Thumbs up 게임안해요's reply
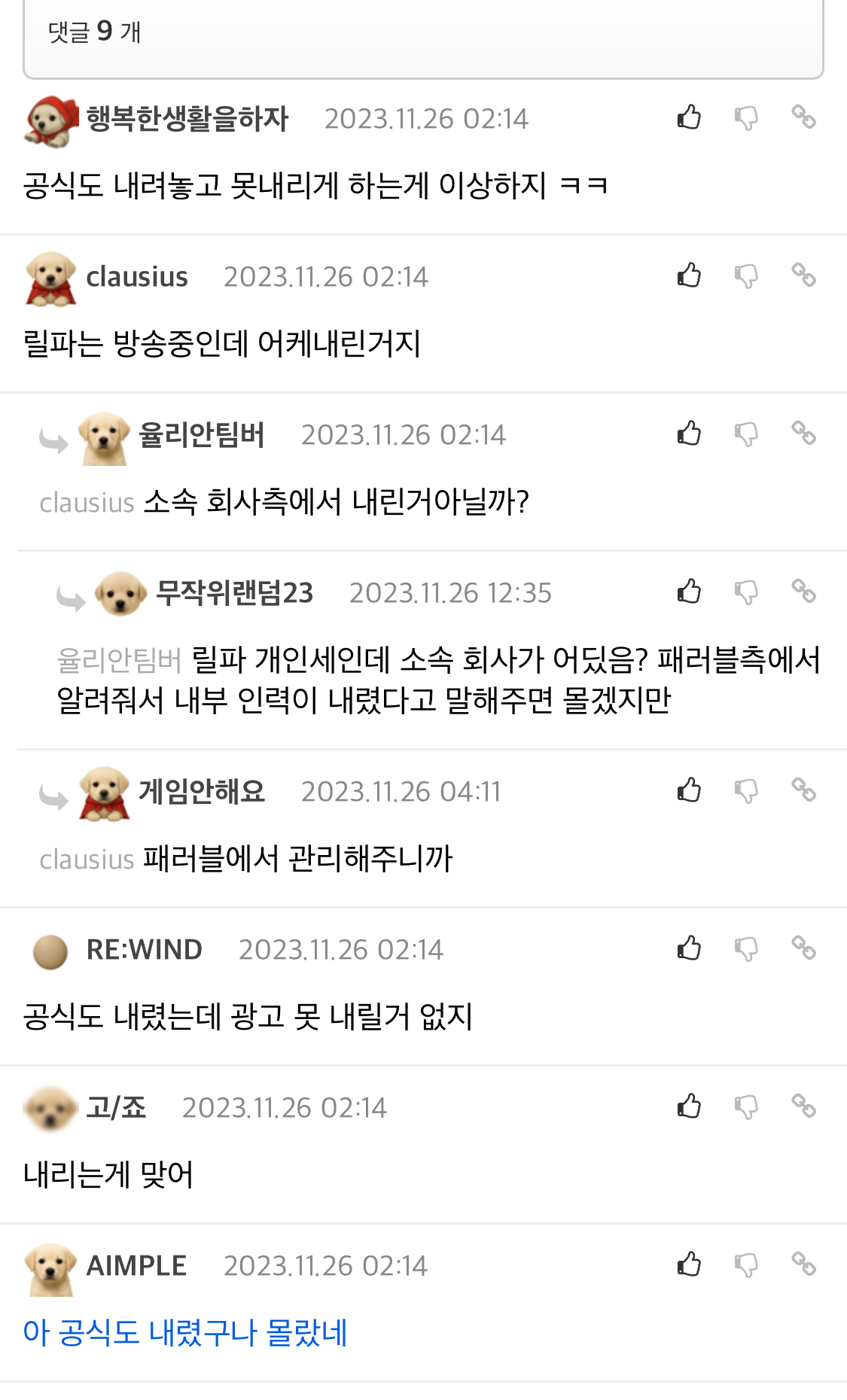Screen dimensions: 847x1400 tap(689, 790)
